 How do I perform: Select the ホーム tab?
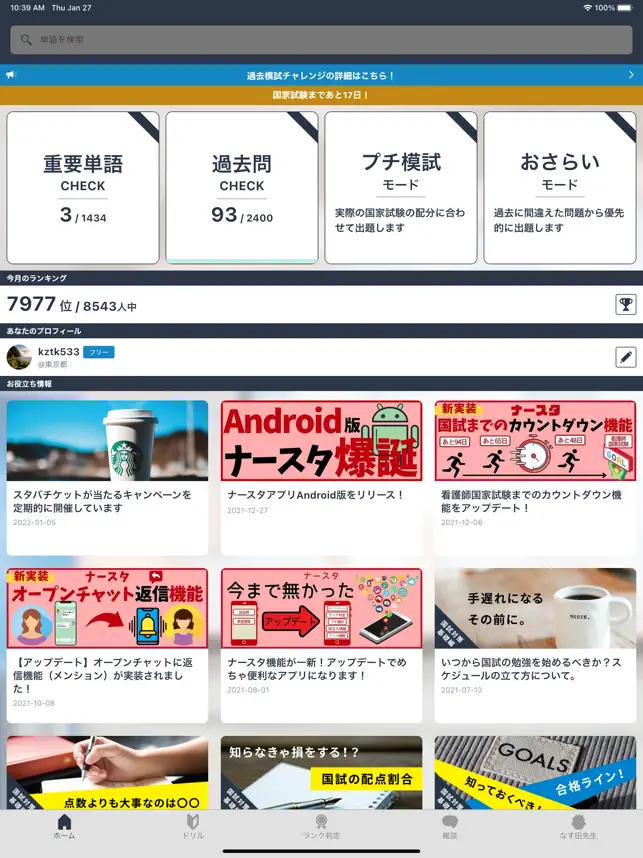pos(64,826)
